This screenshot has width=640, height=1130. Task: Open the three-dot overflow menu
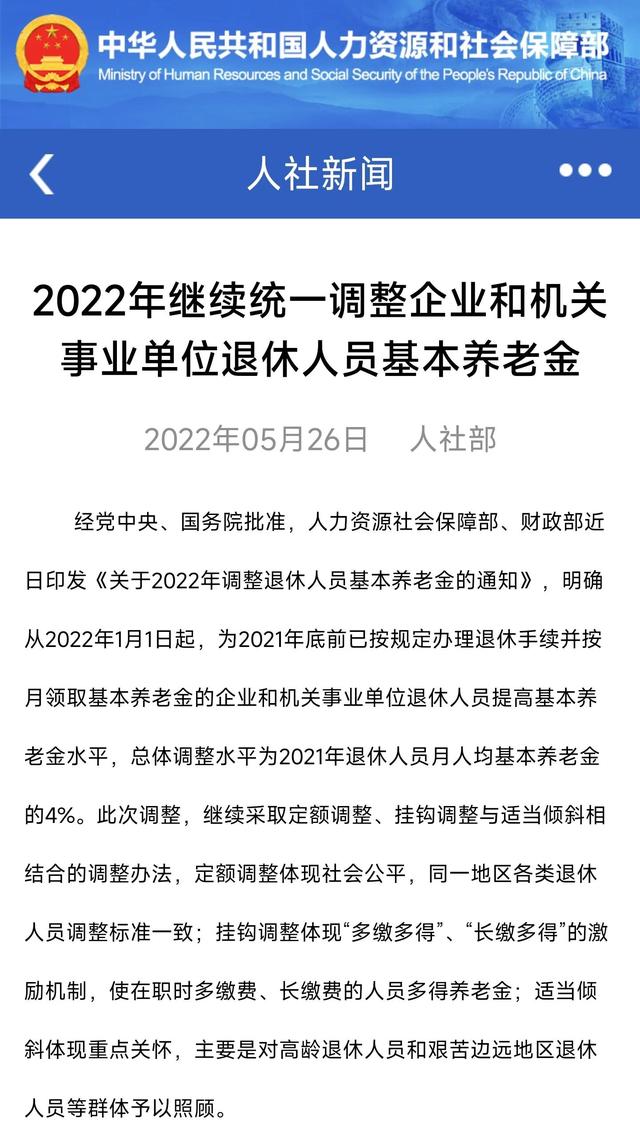tap(585, 171)
